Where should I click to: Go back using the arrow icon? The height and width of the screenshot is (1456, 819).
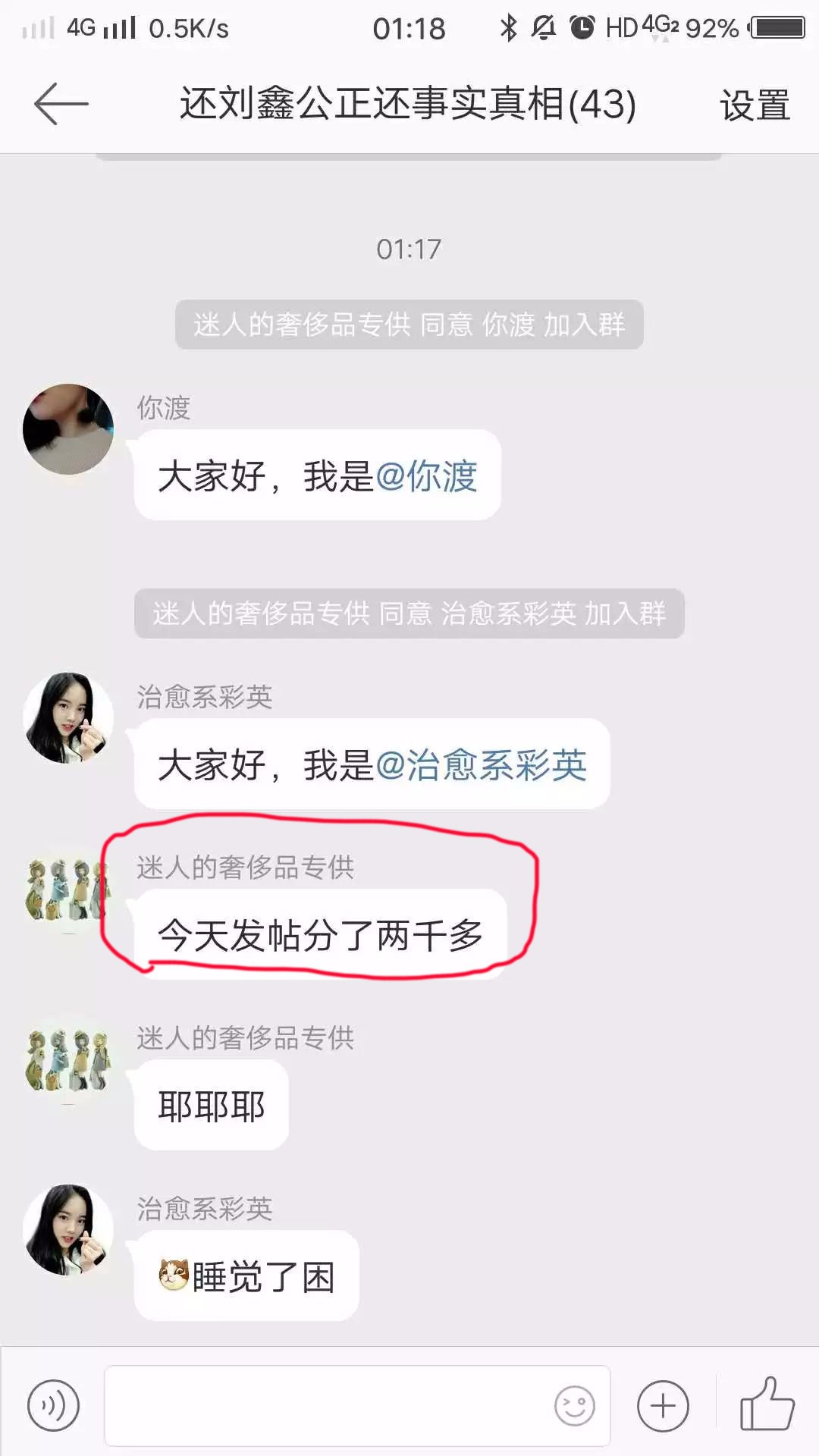click(61, 104)
